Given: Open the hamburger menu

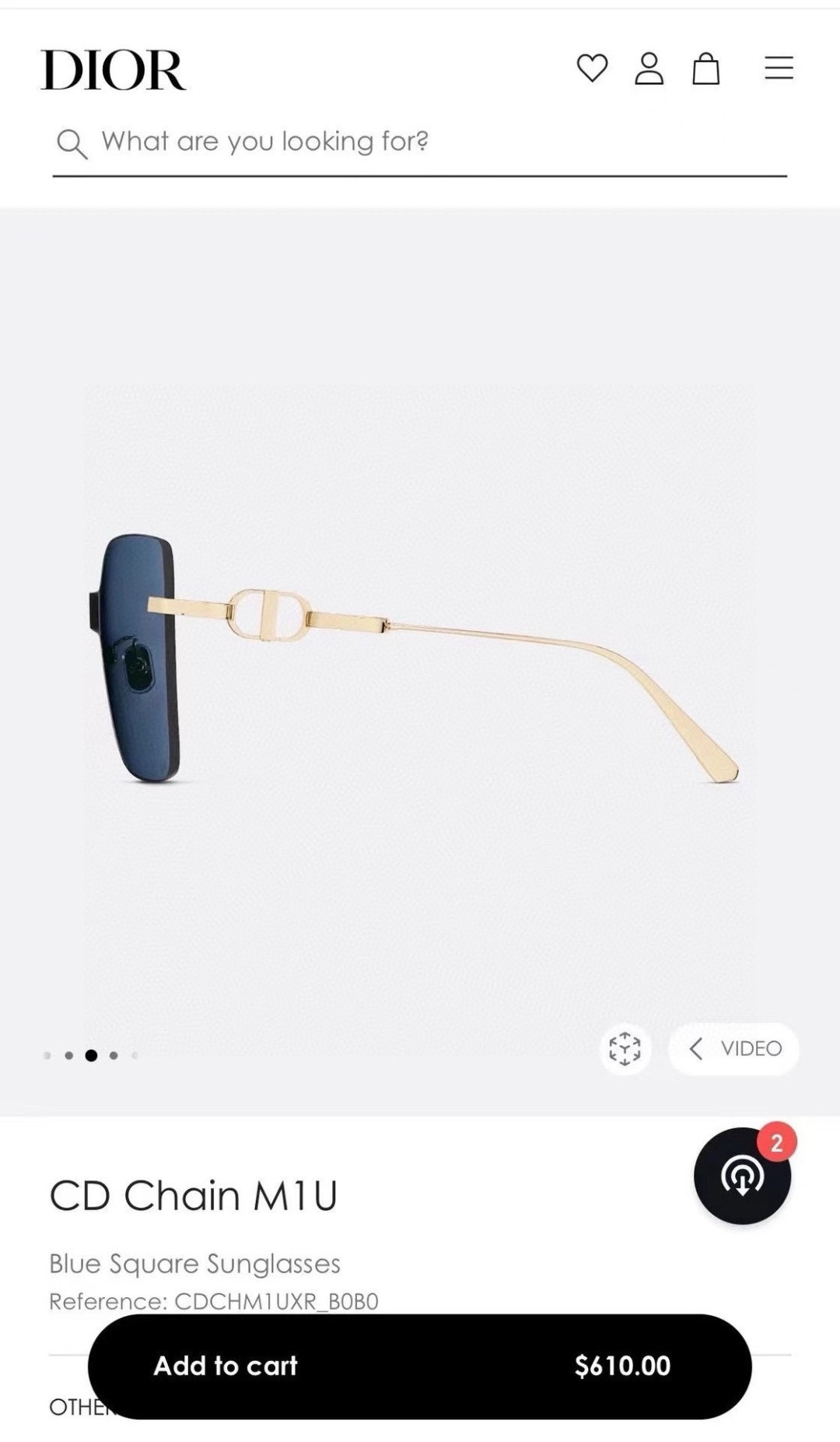Looking at the screenshot, I should tap(778, 68).
